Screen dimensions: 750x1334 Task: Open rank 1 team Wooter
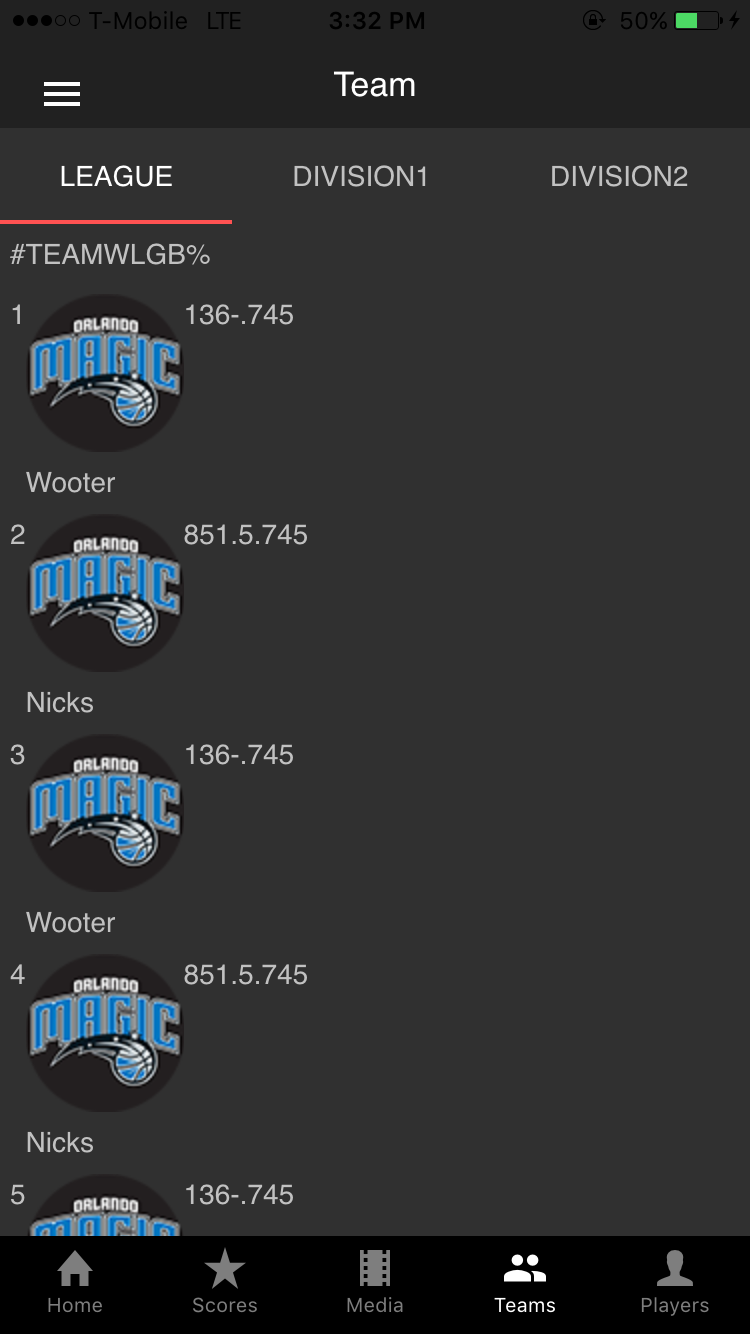(x=105, y=373)
